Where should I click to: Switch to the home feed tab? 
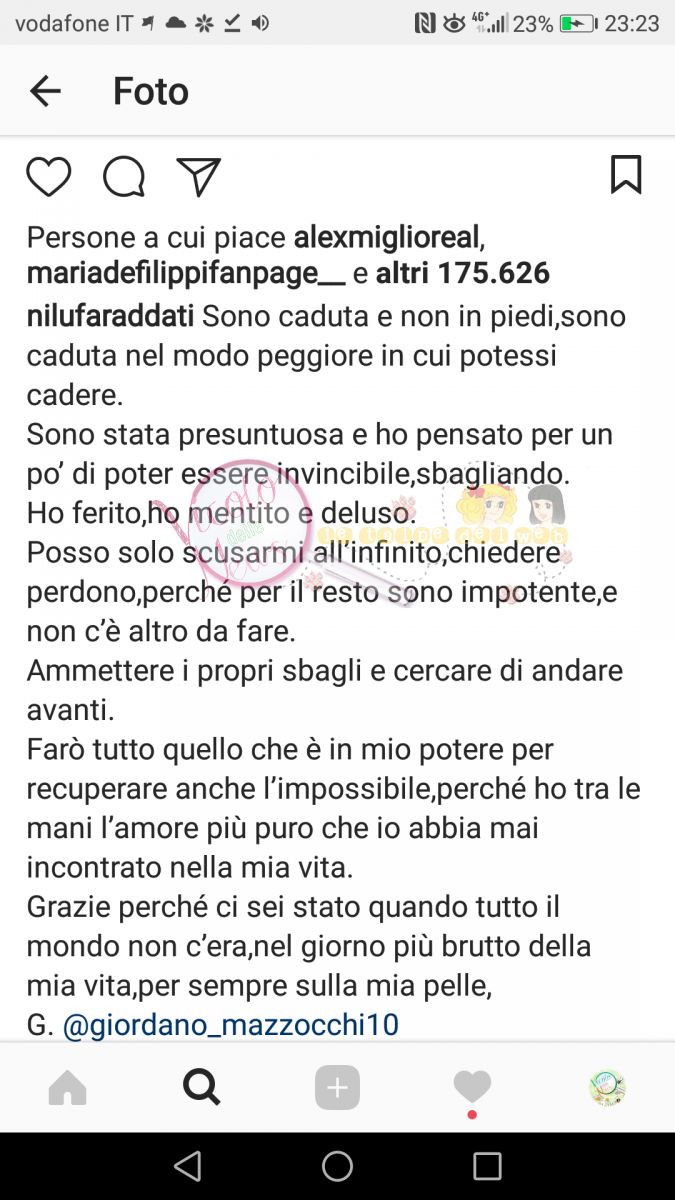click(67, 1088)
